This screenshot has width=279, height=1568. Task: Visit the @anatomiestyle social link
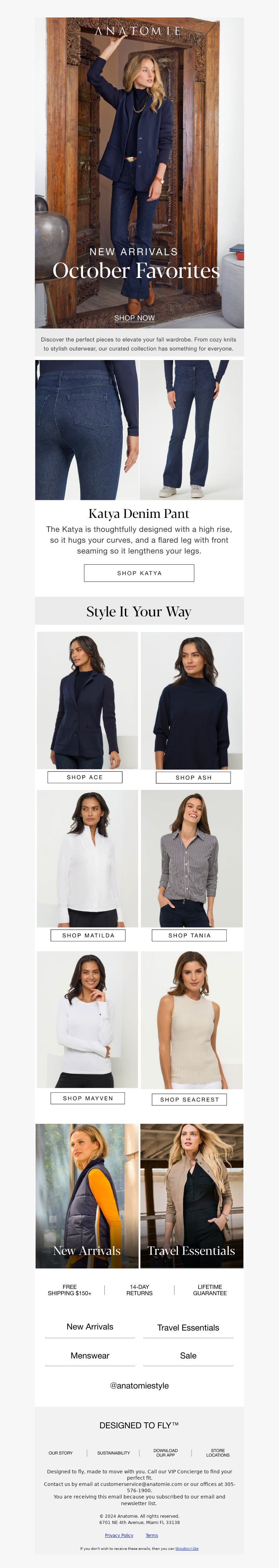pos(139,1385)
